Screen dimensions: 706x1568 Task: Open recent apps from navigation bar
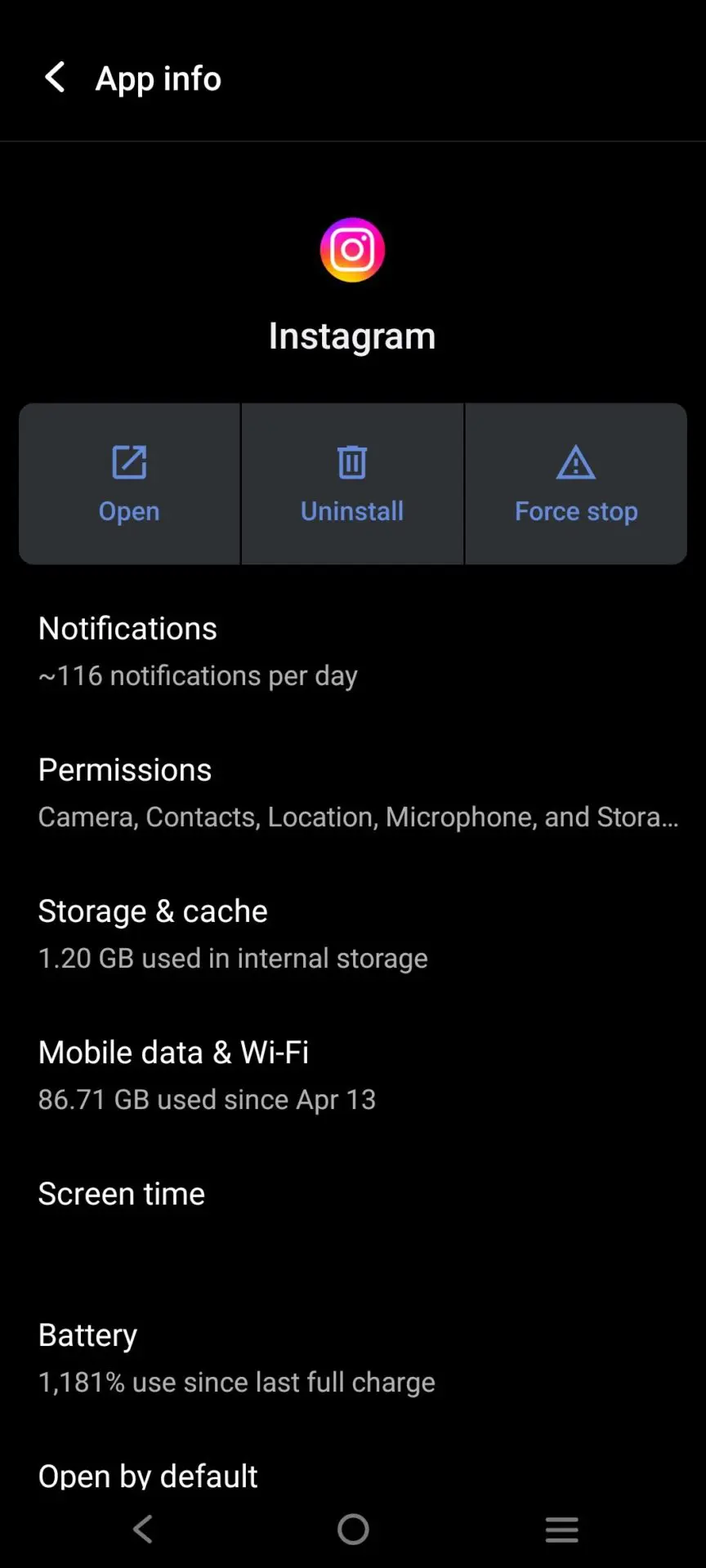561,1529
